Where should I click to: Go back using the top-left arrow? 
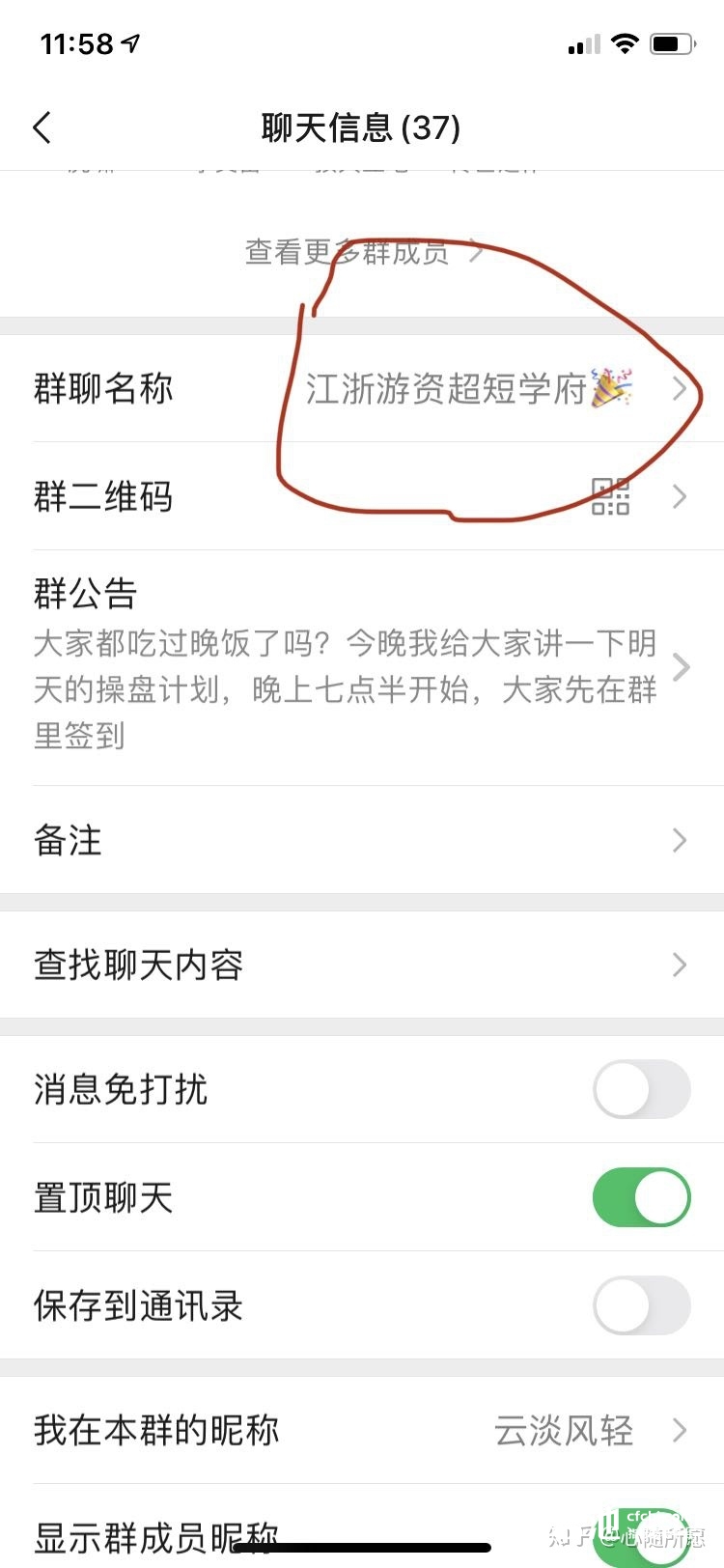(x=42, y=127)
